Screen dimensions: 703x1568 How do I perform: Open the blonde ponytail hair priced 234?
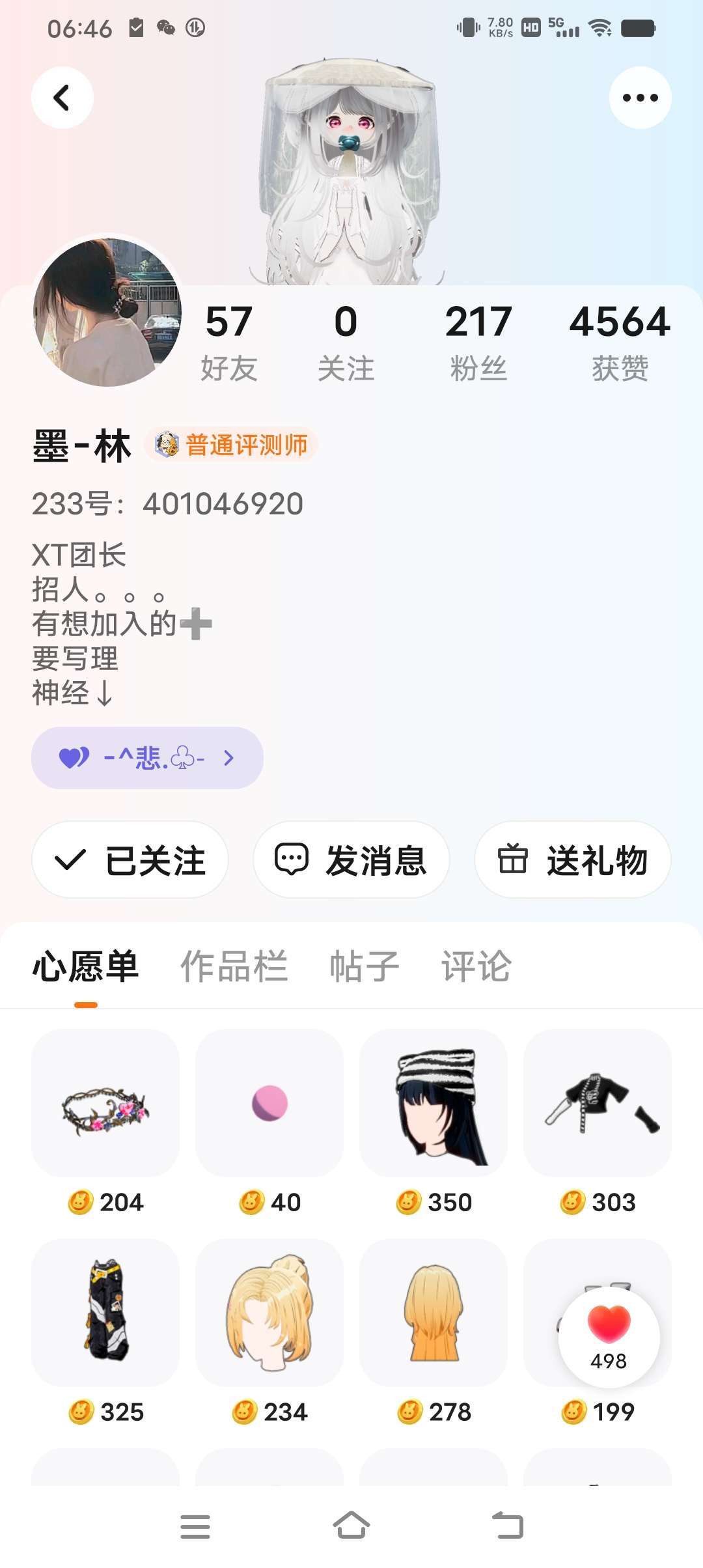click(x=269, y=1313)
